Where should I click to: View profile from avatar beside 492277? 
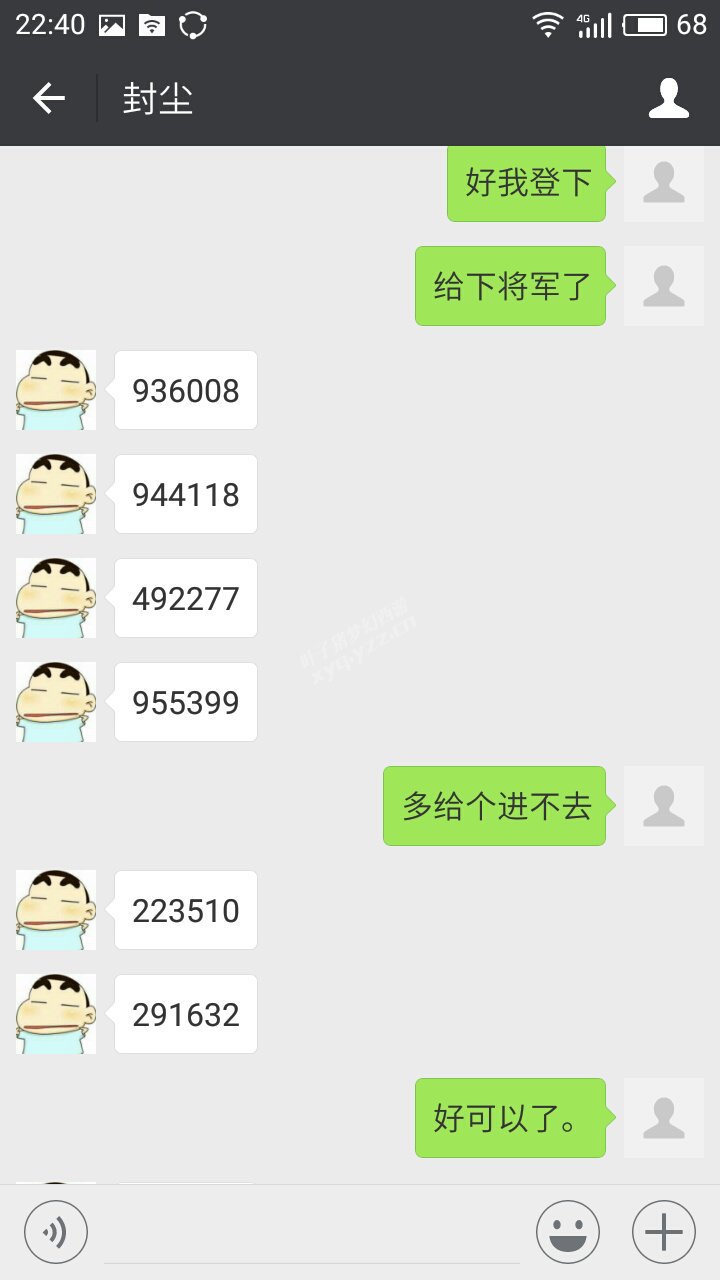coord(56,598)
